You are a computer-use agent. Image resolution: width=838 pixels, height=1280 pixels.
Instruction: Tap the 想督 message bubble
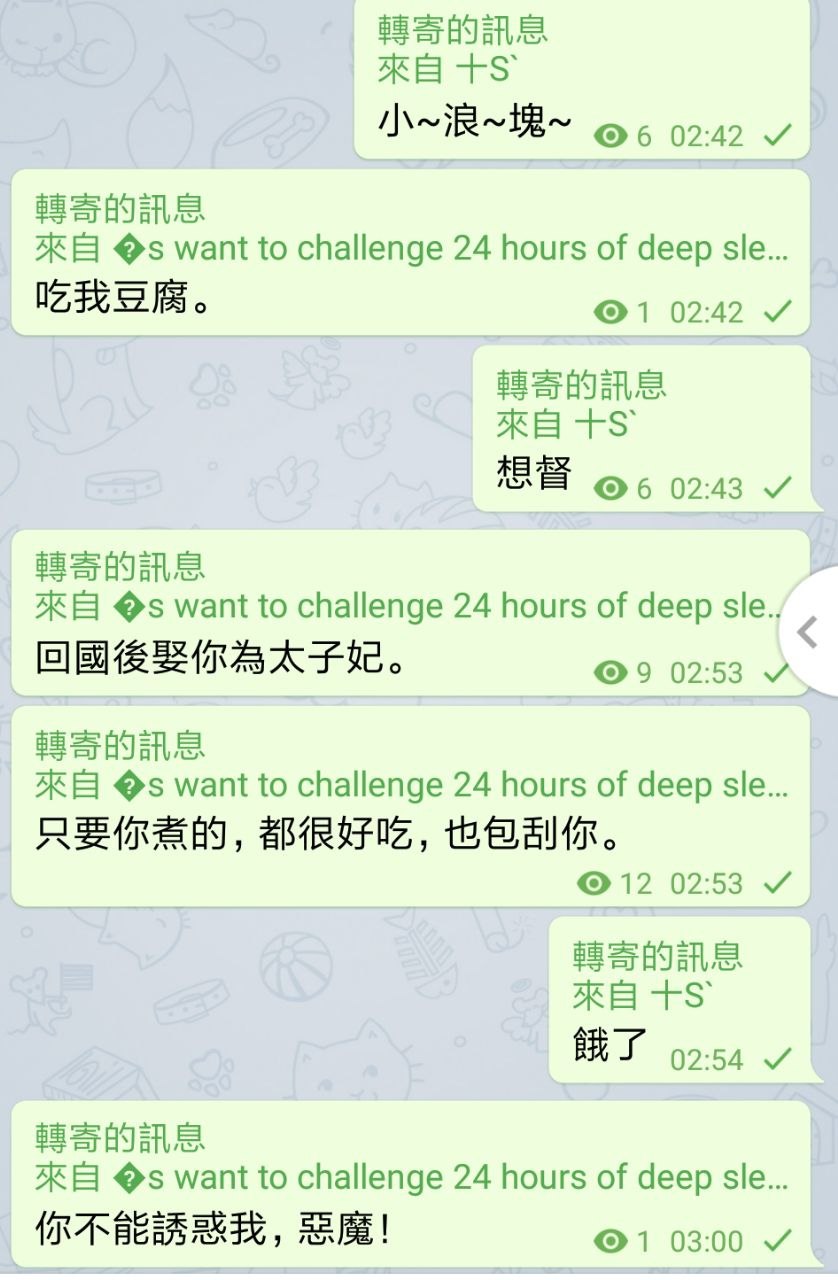pos(534,473)
